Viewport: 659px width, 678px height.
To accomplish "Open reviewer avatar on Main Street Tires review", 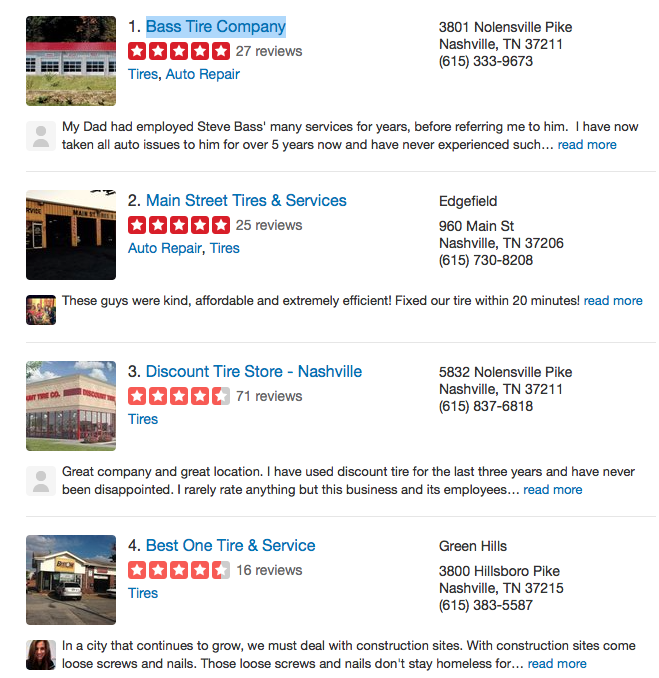I will click(x=41, y=309).
